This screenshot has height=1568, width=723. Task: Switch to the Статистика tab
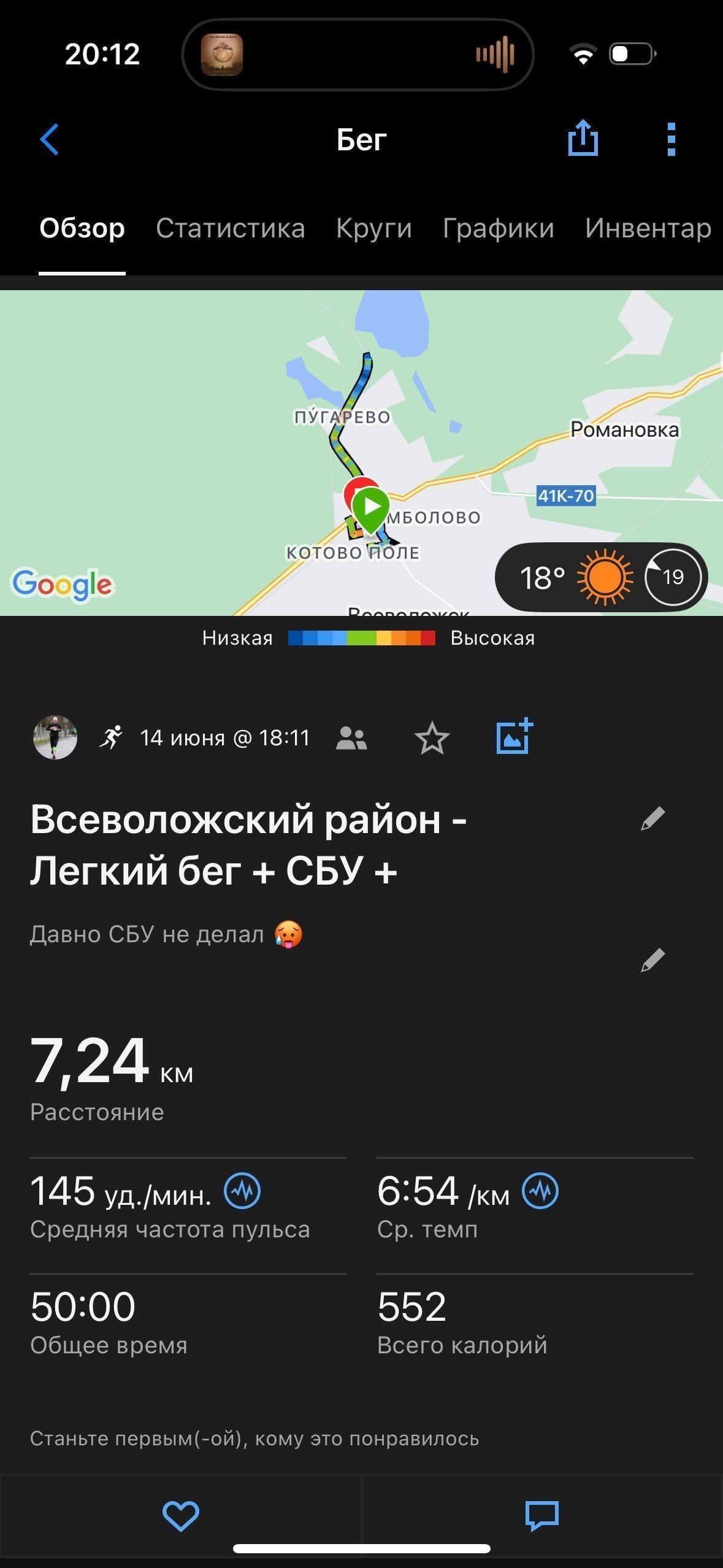(x=230, y=228)
